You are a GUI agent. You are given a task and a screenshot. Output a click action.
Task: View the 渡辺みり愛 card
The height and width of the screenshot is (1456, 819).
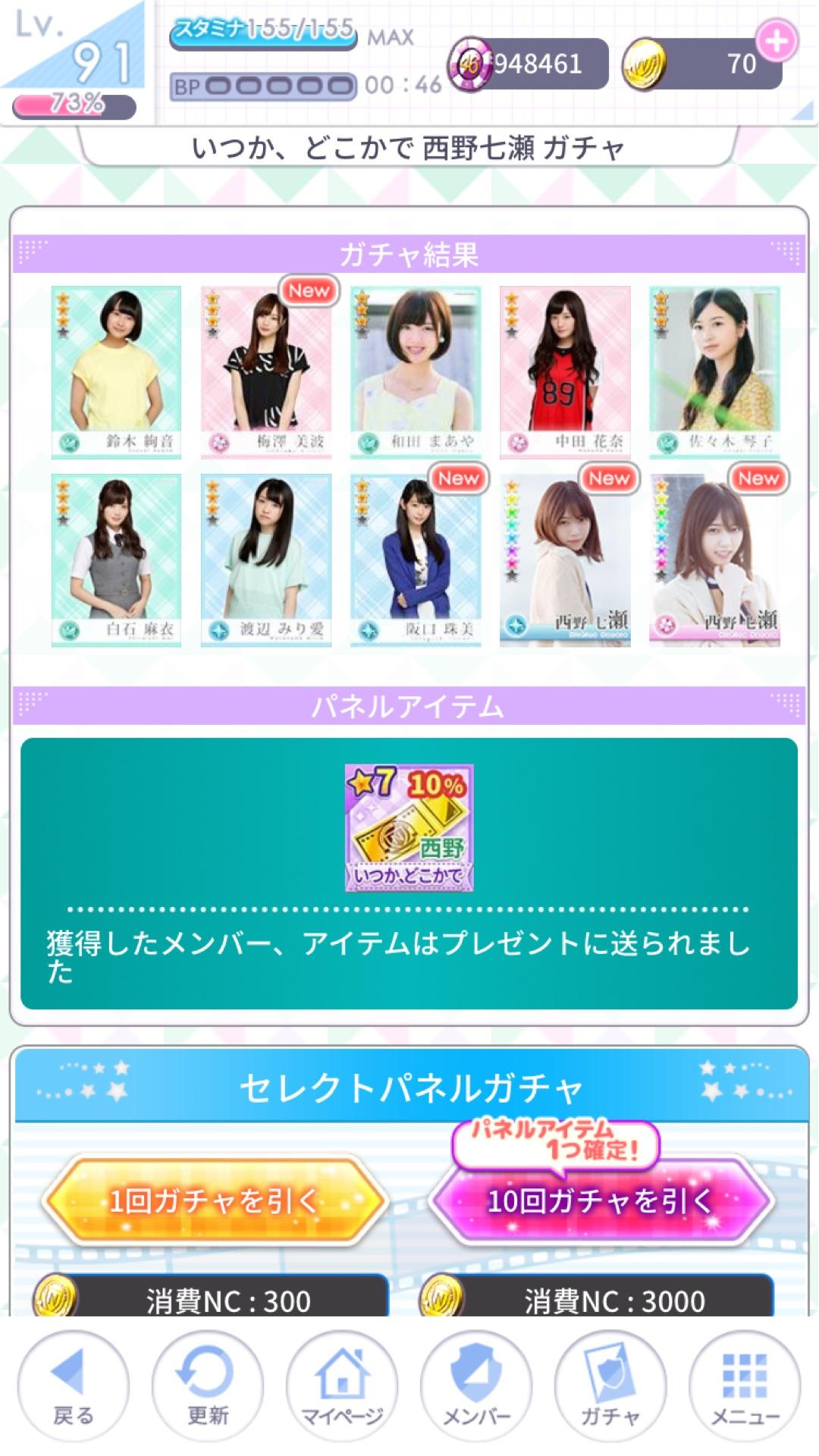click(265, 560)
